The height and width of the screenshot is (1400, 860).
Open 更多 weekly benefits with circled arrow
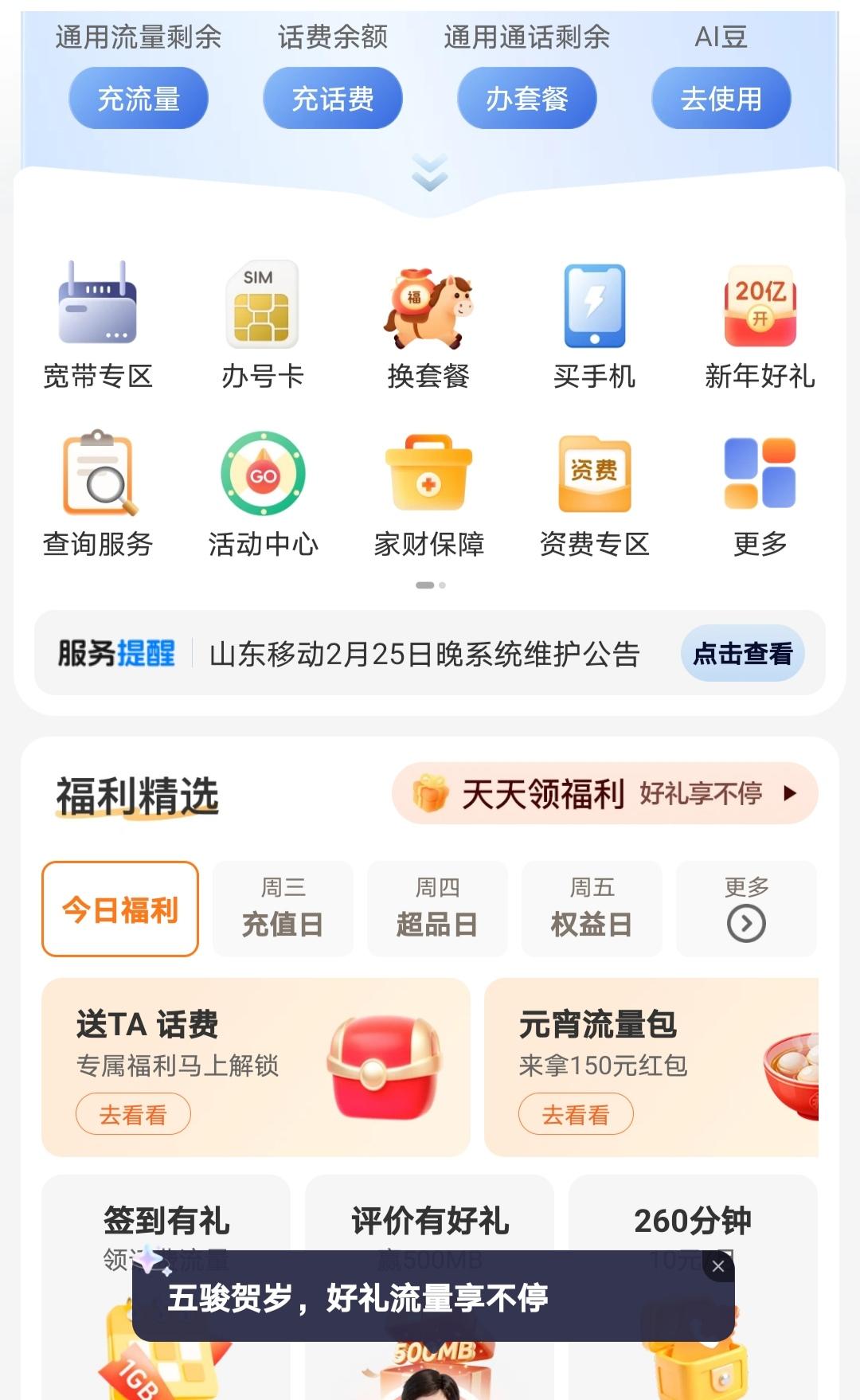point(746,908)
